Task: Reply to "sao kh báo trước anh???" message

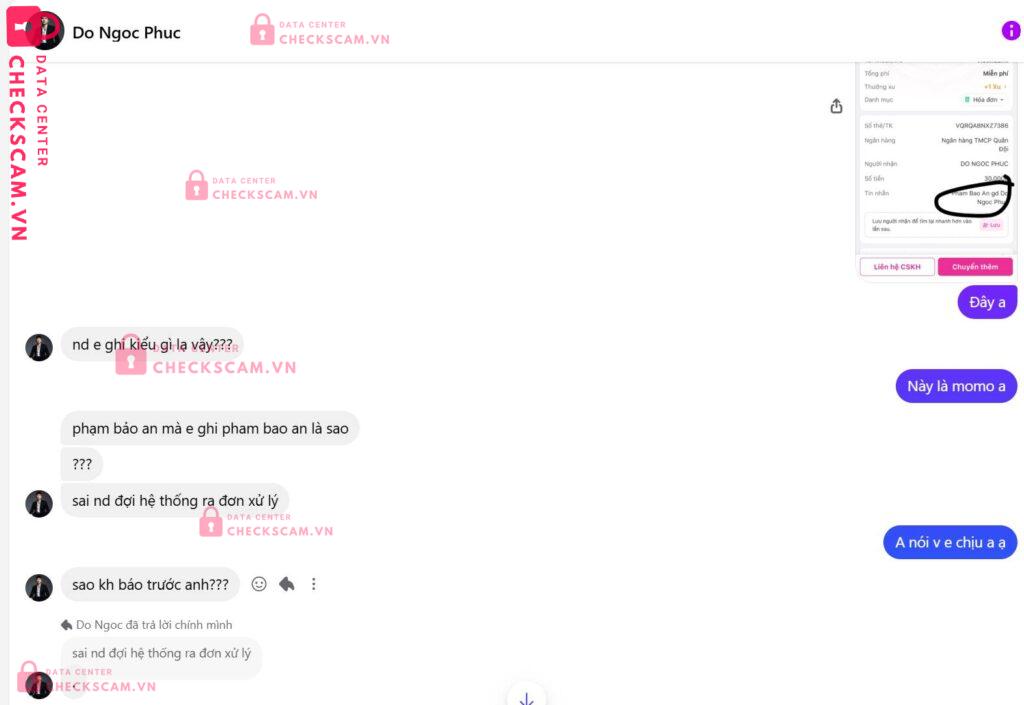Action: 287,584
